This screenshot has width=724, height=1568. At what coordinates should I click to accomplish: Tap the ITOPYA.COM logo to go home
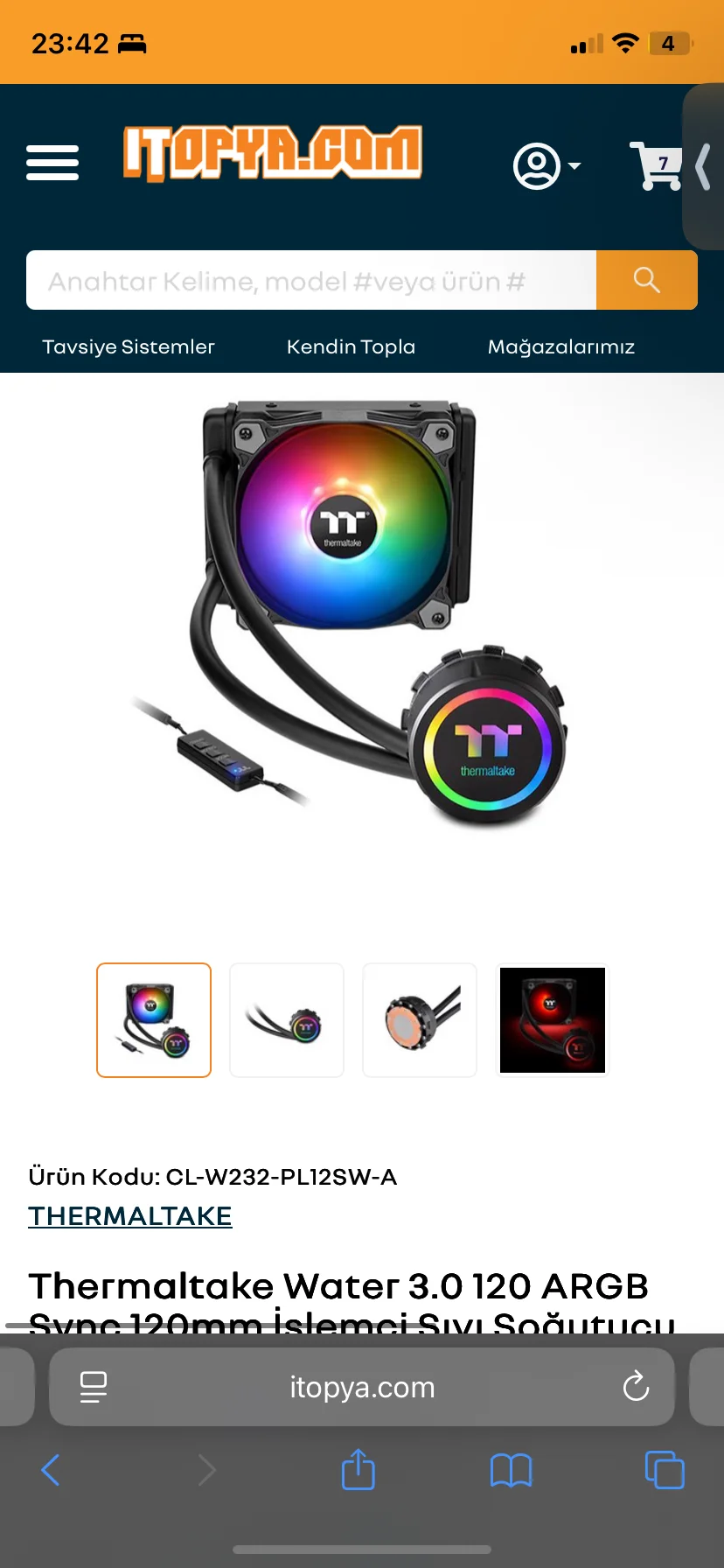[272, 153]
